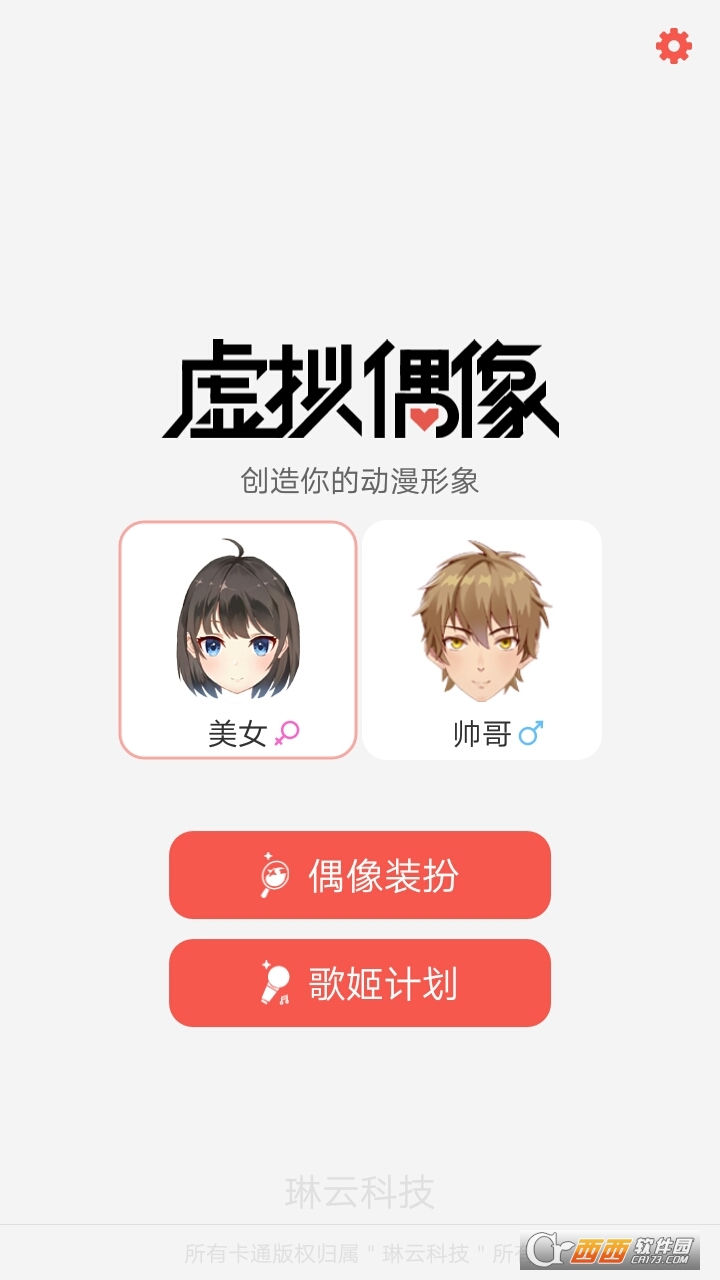Open the 偶像装扮 dress-up mode
The width and height of the screenshot is (720, 1280).
click(x=360, y=874)
